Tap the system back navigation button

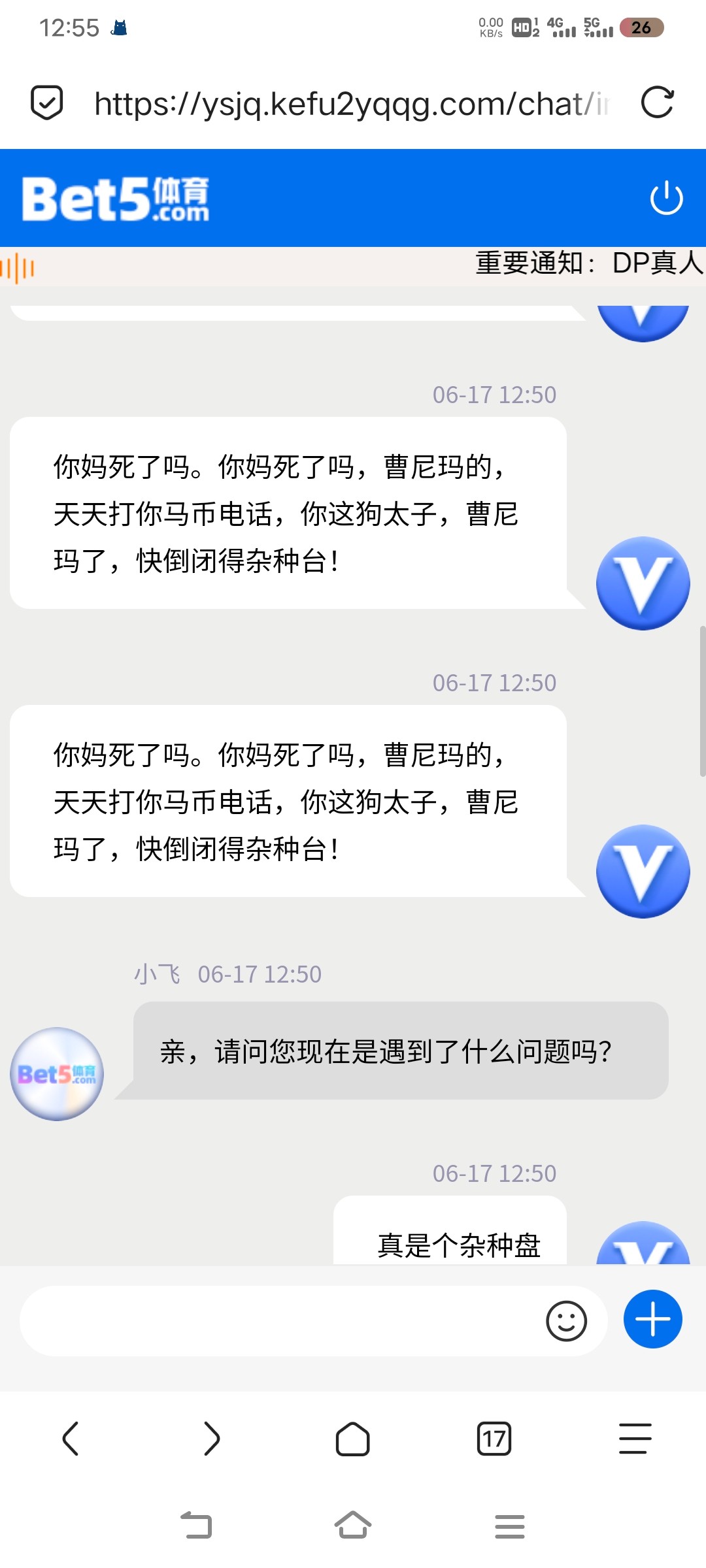pos(196,1526)
